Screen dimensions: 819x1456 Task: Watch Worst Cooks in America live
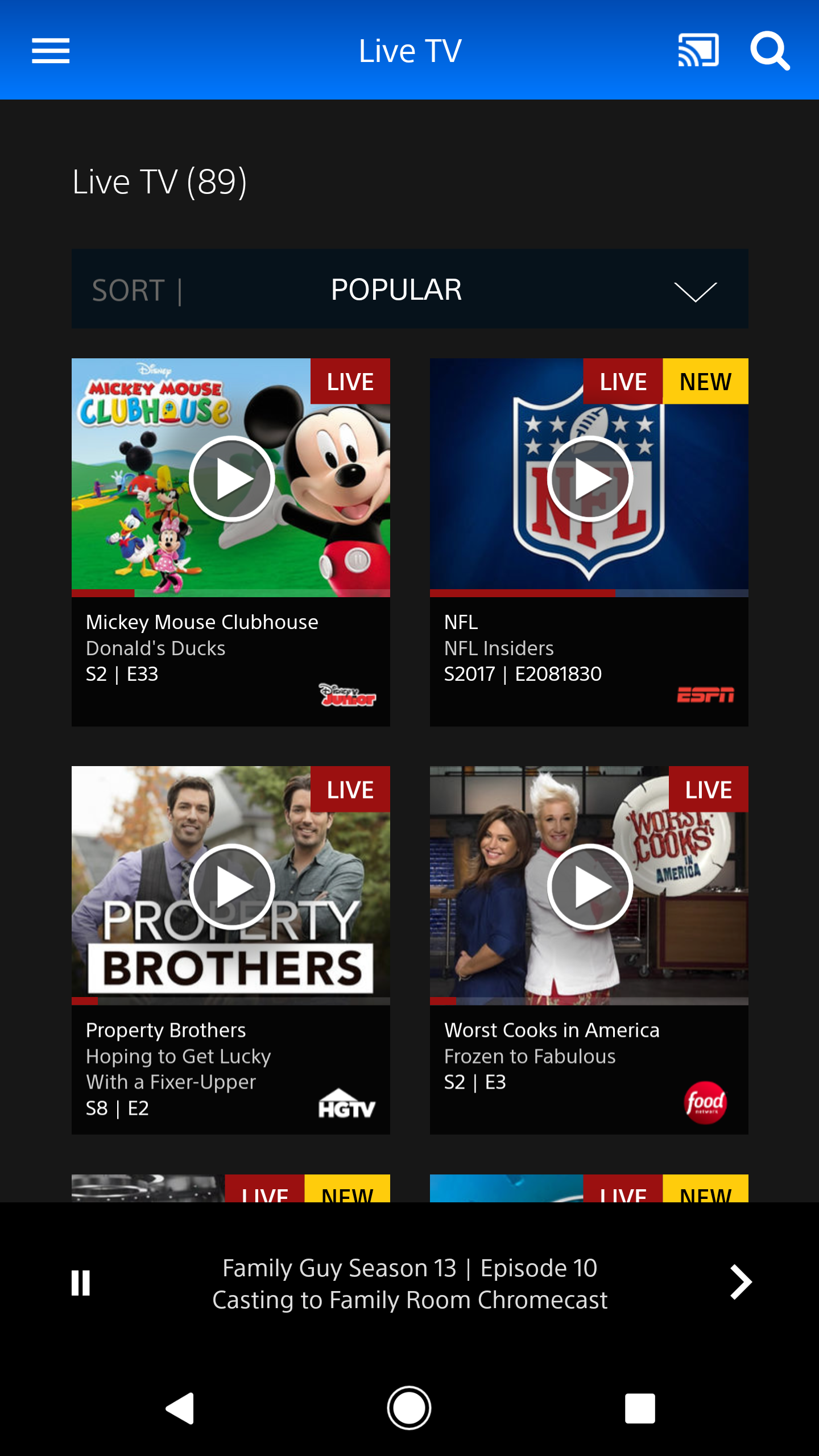[590, 886]
